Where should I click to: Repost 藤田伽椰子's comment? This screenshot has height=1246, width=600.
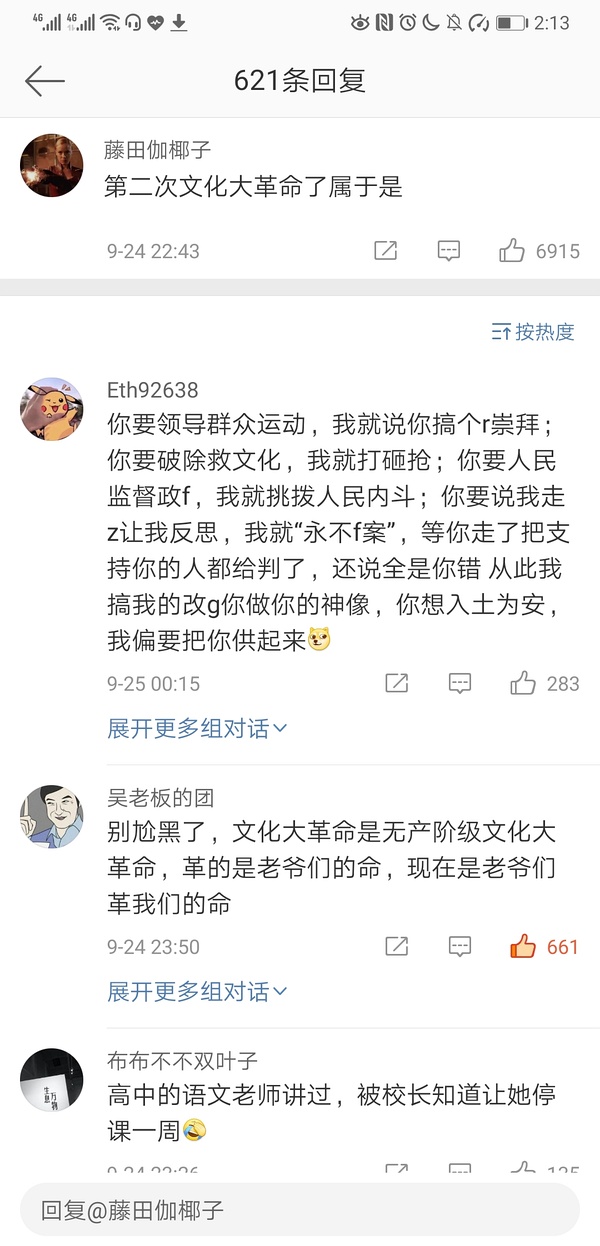pyautogui.click(x=386, y=251)
